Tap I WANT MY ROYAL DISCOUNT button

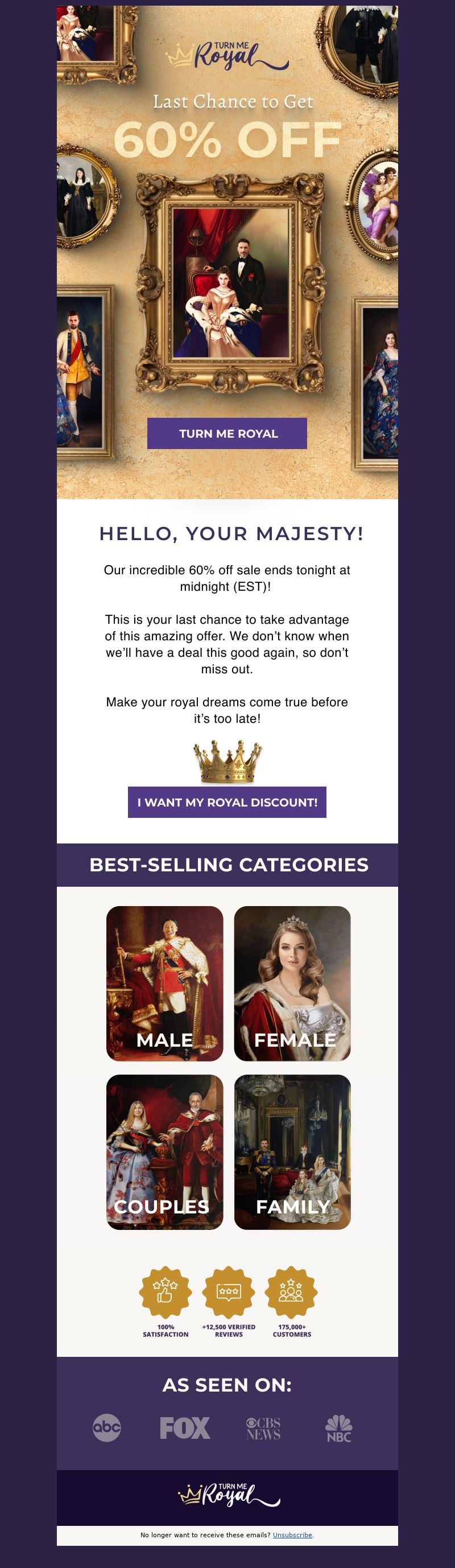[x=227, y=802]
